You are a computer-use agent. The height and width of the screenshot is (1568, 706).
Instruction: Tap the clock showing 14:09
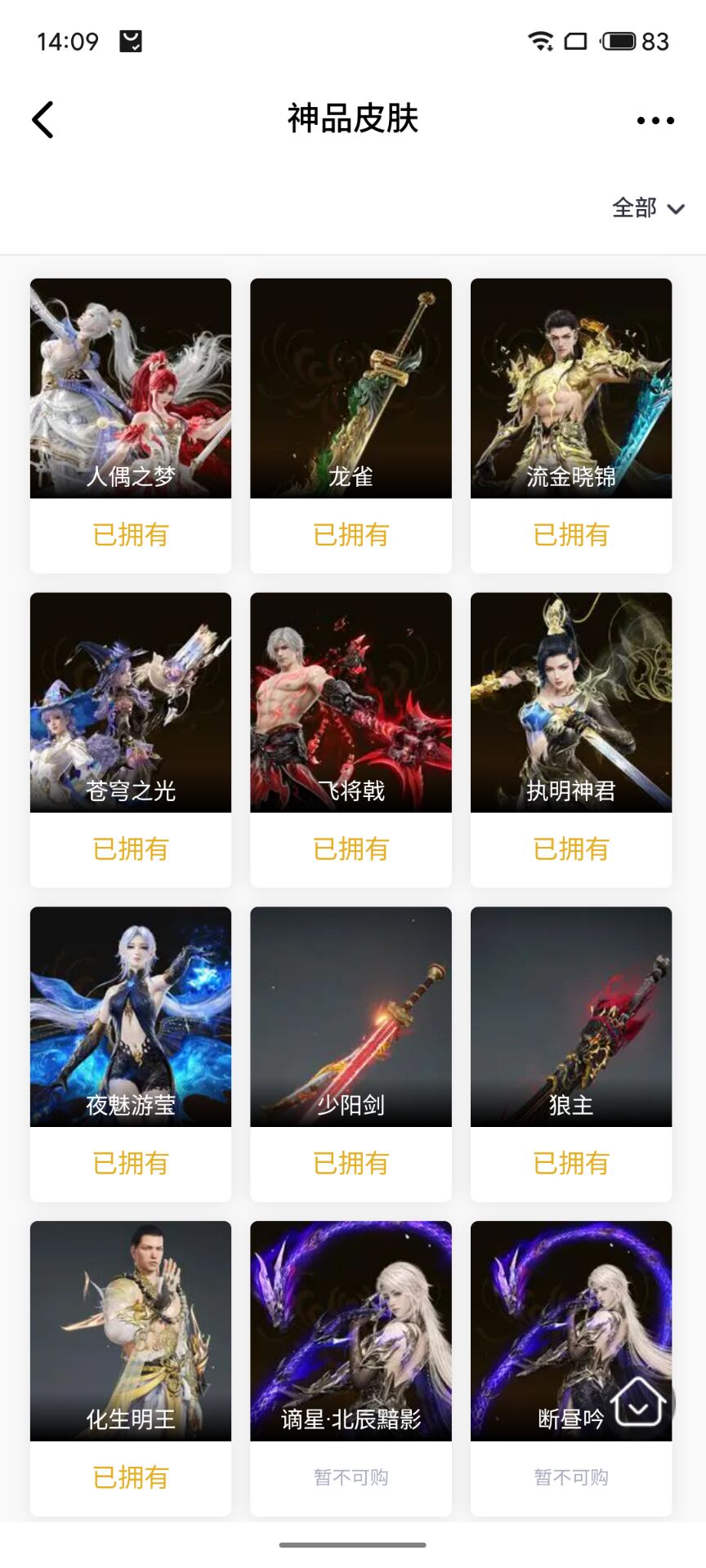tap(69, 41)
